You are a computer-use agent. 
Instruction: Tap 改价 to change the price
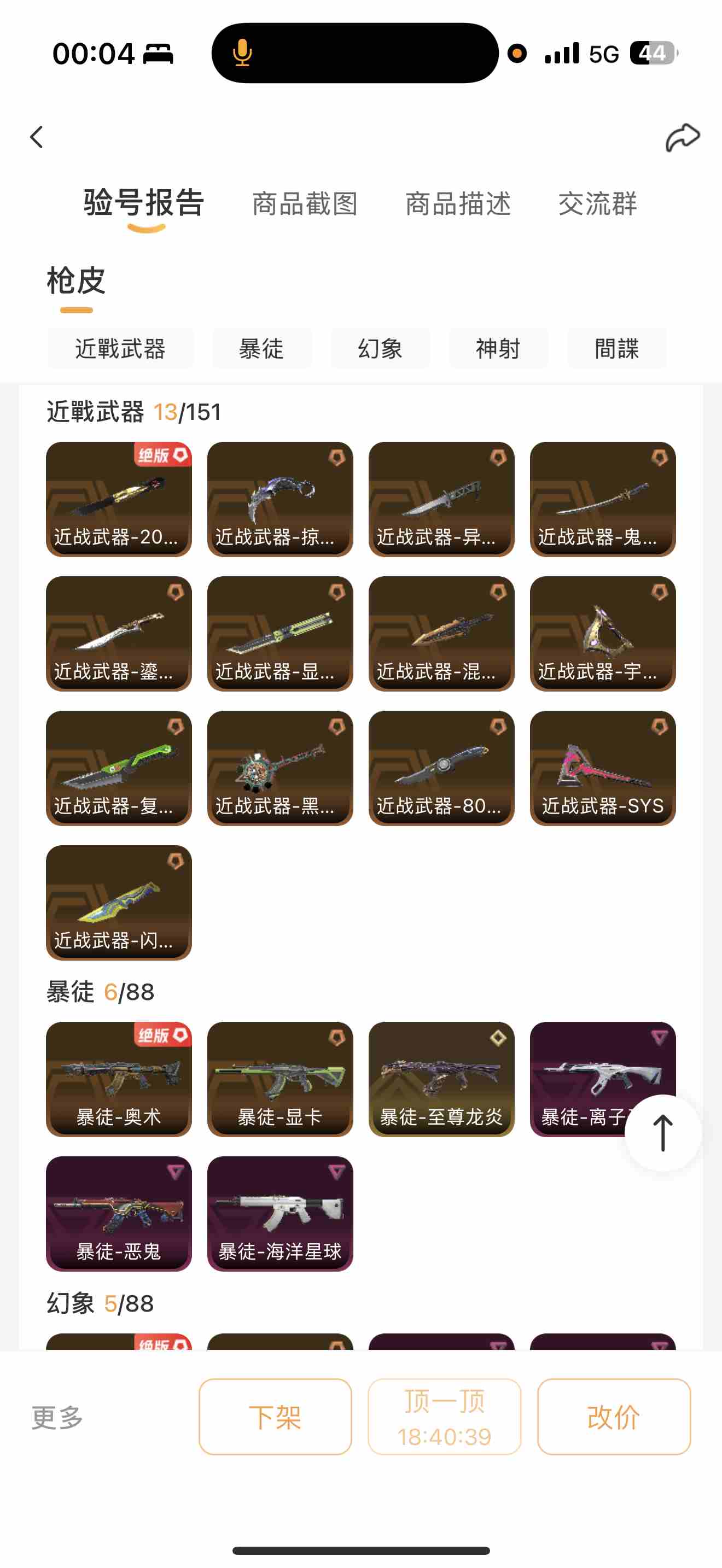point(614,1417)
